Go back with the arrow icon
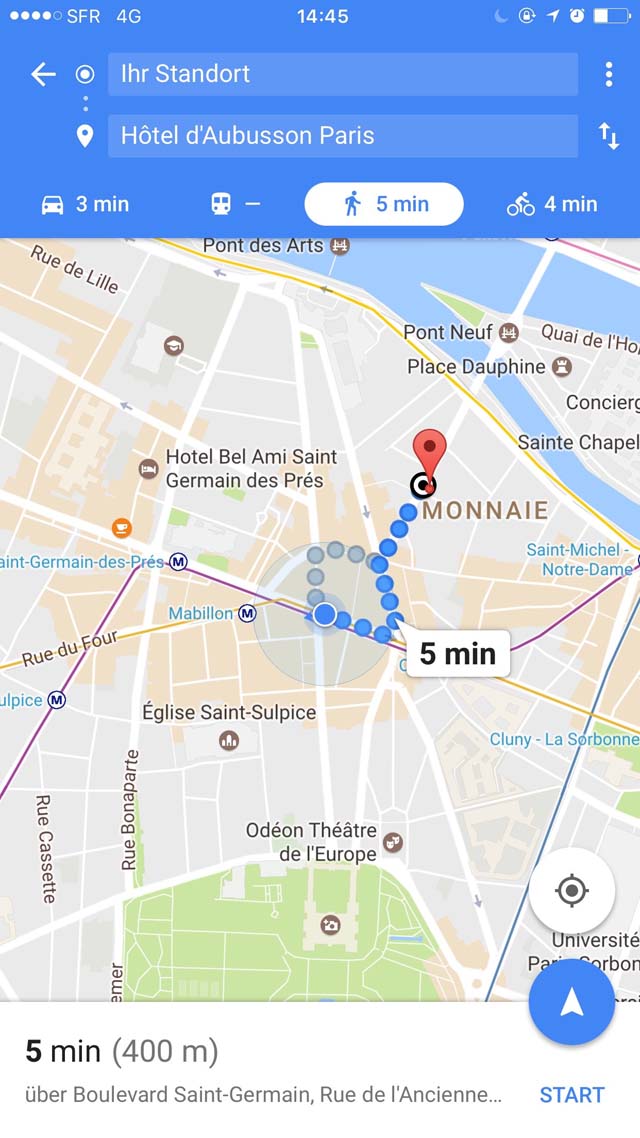Image resolution: width=640 pixels, height=1138 pixels. click(x=44, y=74)
